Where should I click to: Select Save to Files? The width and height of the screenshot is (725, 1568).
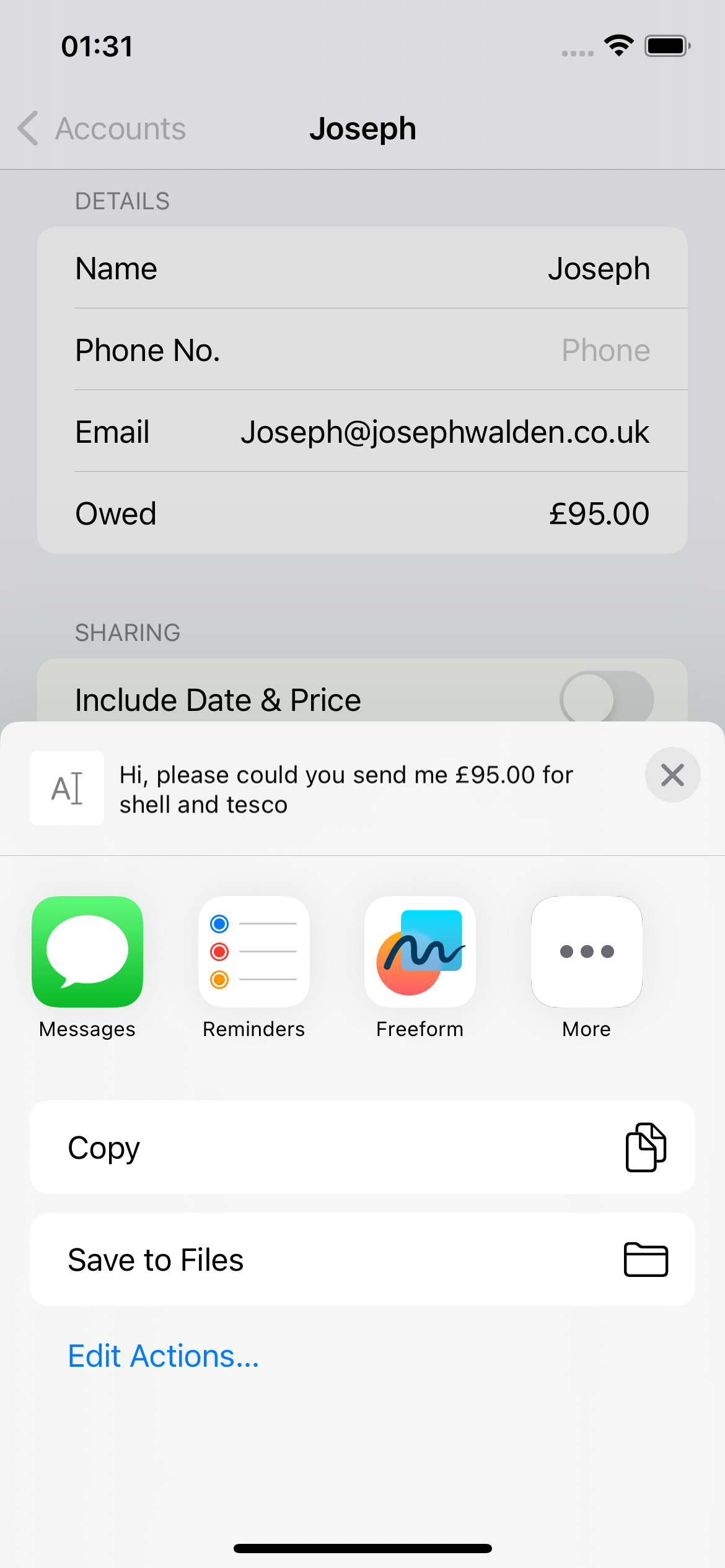362,1260
